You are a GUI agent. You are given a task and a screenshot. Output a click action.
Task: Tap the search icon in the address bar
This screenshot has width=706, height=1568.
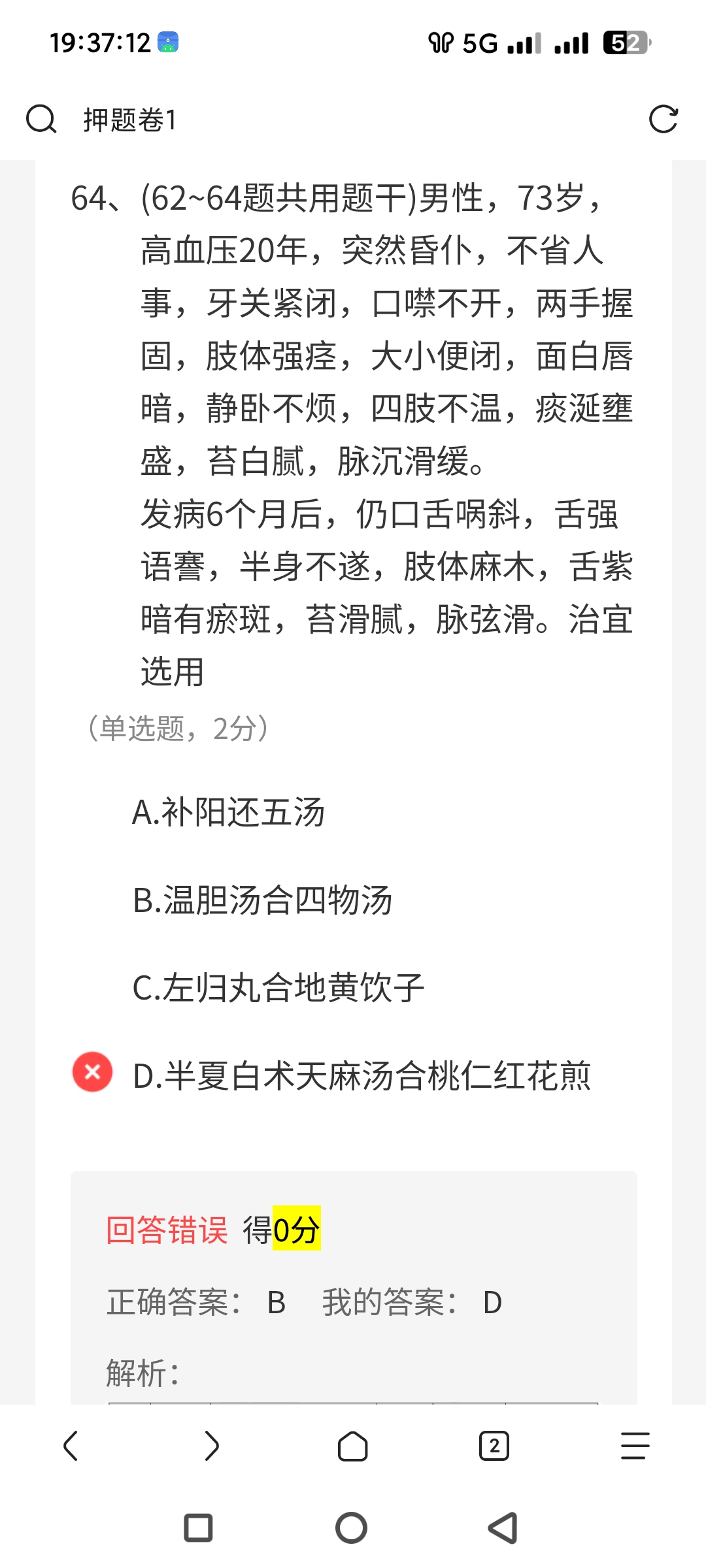click(x=41, y=120)
